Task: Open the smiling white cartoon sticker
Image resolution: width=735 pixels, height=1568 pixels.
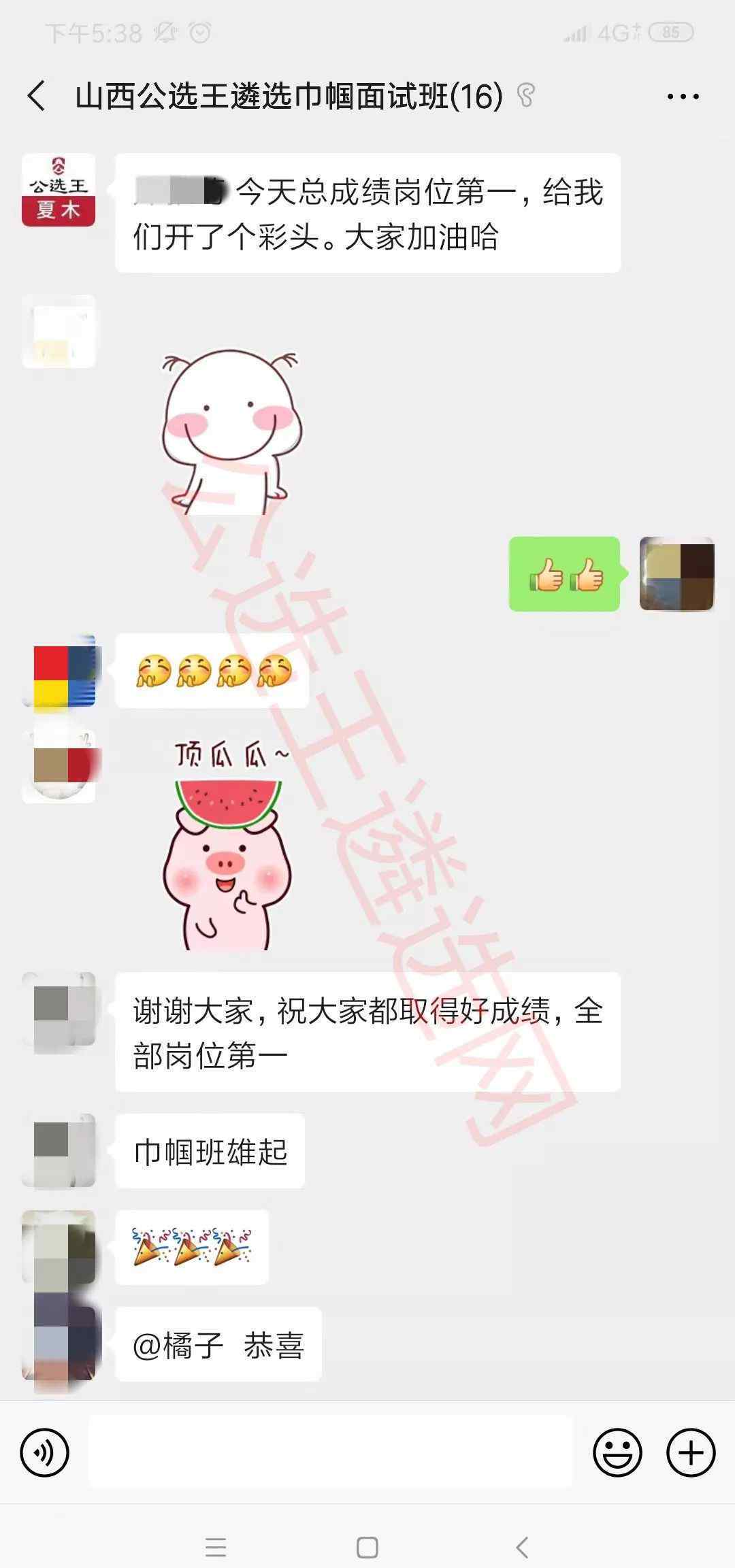Action: tap(231, 432)
